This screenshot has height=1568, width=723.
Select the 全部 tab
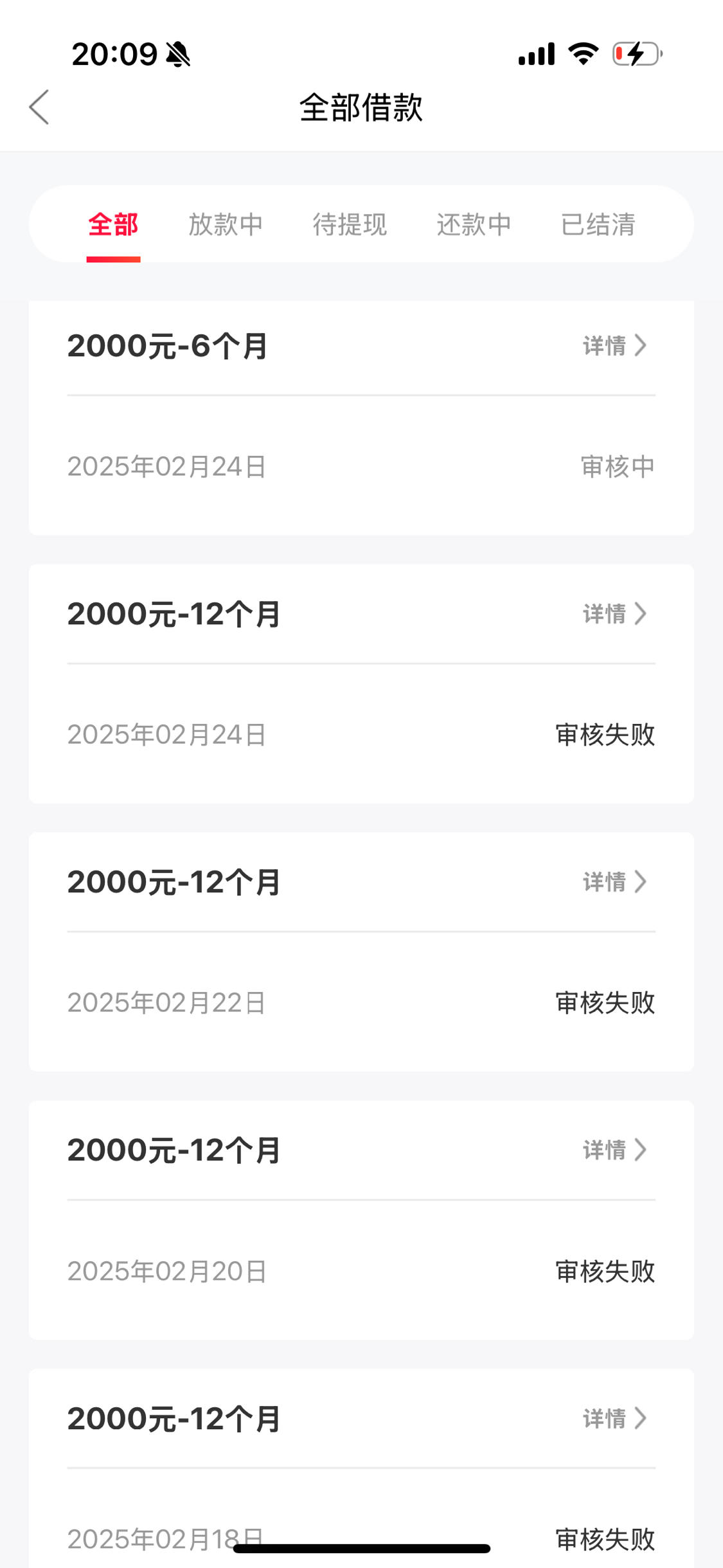[x=113, y=225]
